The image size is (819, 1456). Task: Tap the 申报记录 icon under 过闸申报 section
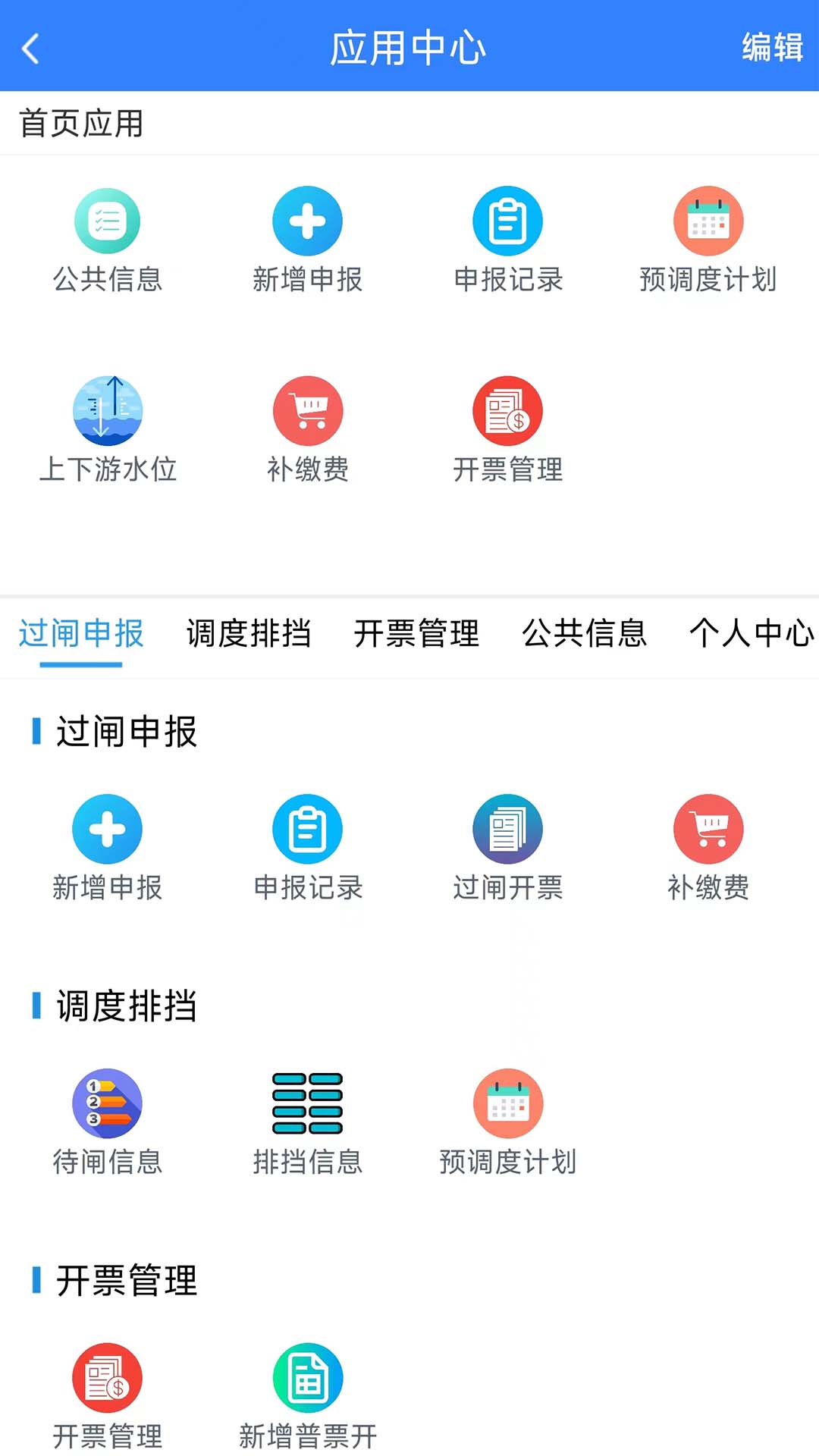pos(306,828)
